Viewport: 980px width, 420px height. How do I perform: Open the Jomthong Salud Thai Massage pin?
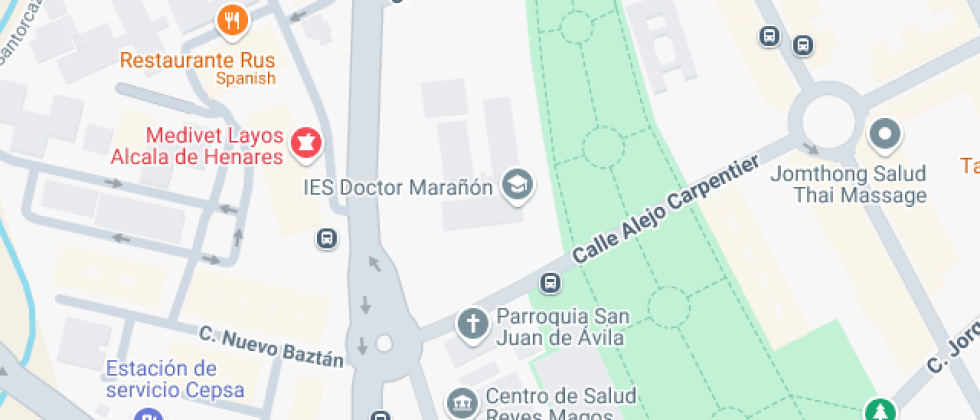[884, 134]
